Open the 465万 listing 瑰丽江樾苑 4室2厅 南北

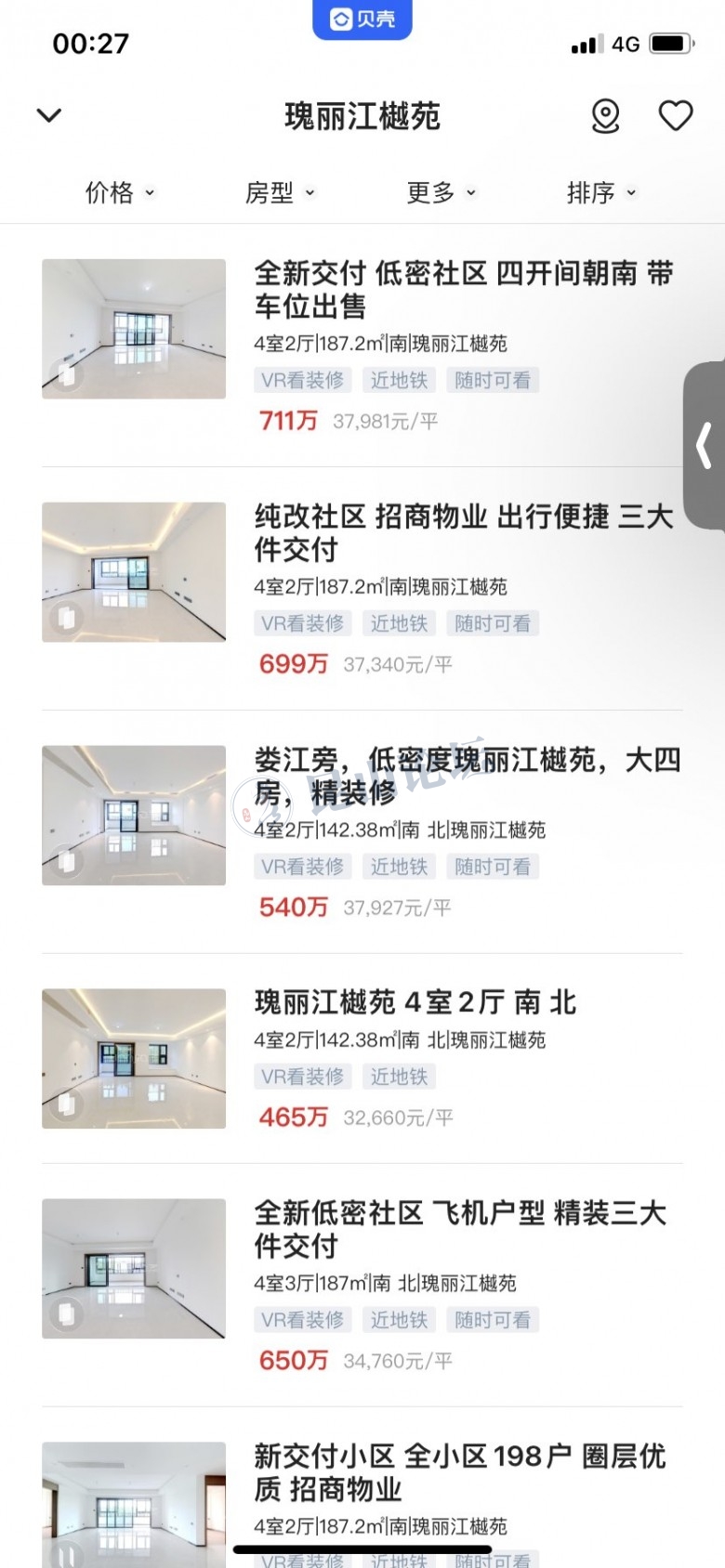415,1003
